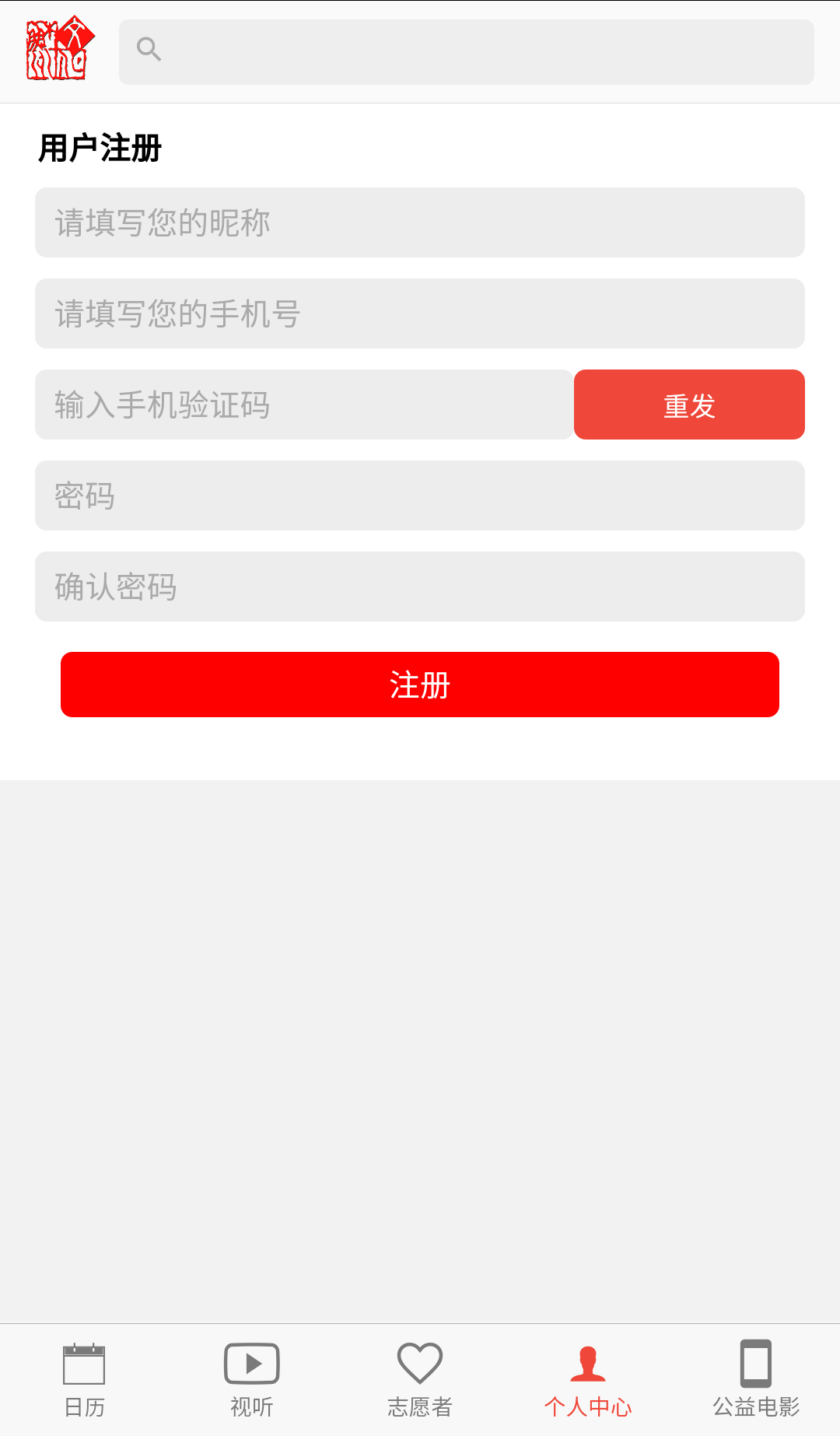This screenshot has height=1436, width=840.
Task: Select the confirm password field (确认密码)
Action: (420, 587)
